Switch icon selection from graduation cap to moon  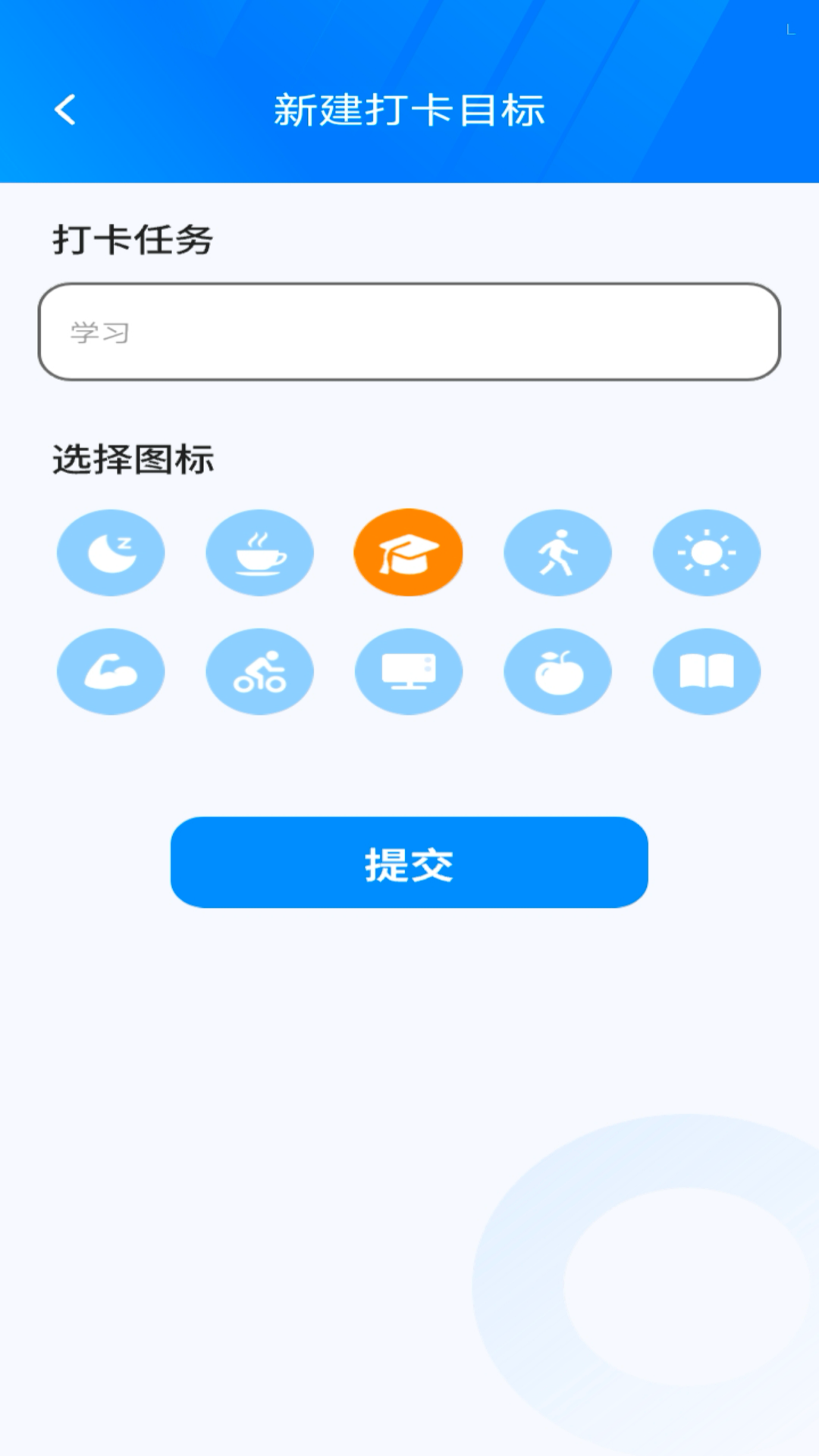point(111,552)
